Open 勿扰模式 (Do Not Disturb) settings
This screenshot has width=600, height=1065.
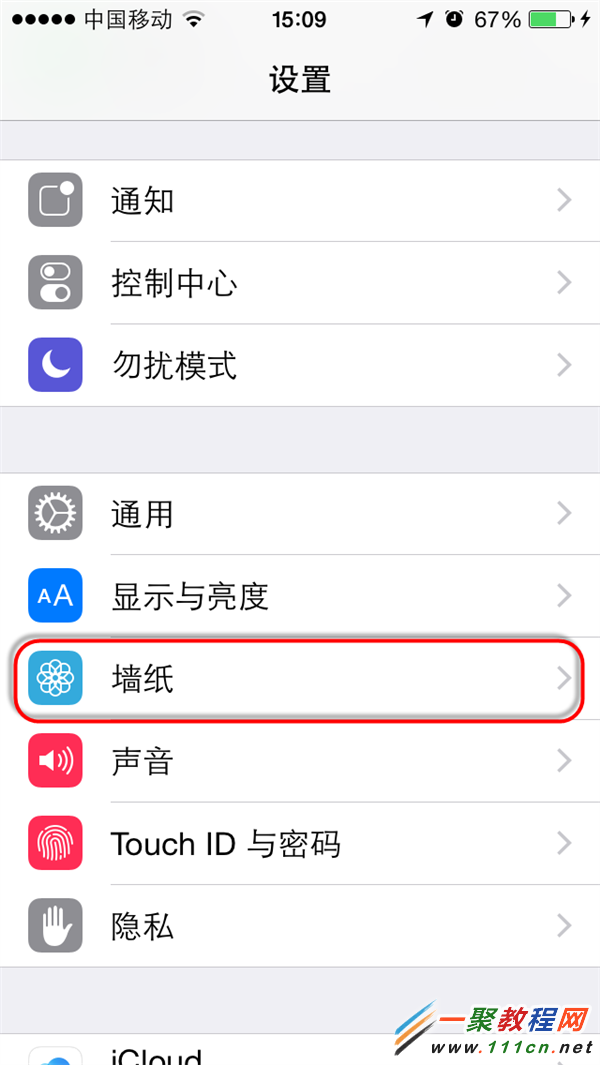pos(300,365)
